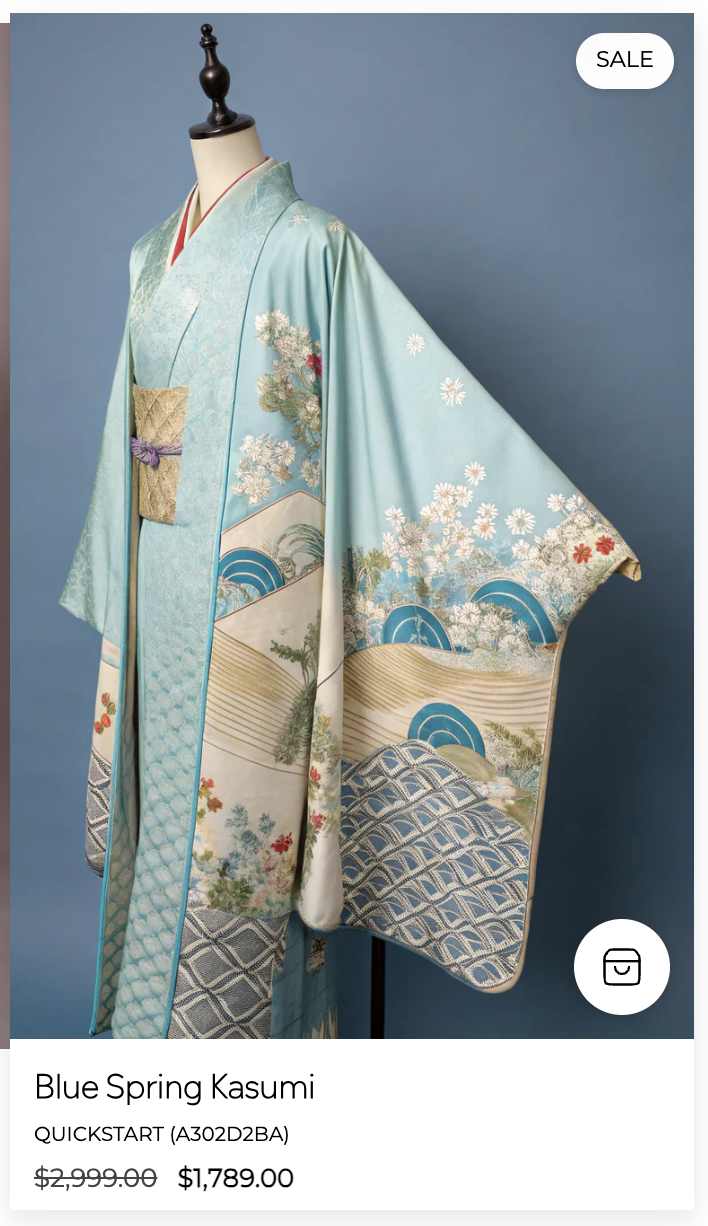Open the Blue Spring Kasumi product card

pyautogui.click(x=174, y=1087)
